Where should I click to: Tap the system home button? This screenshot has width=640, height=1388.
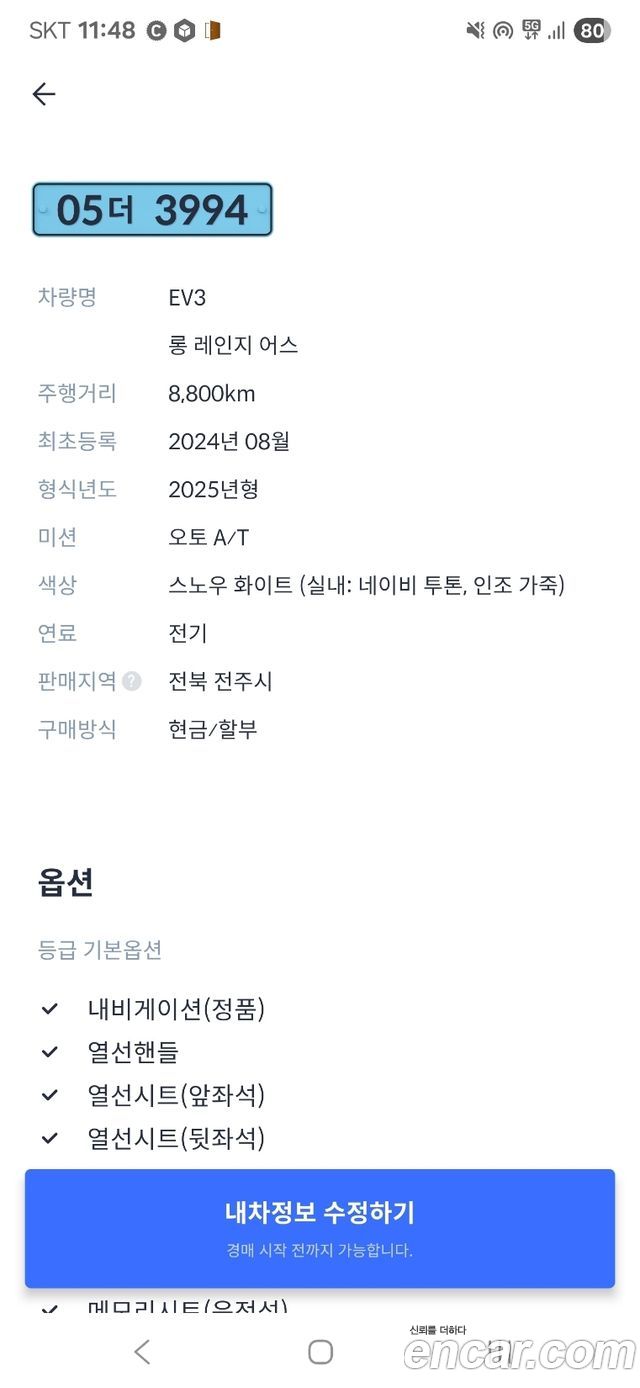pyautogui.click(x=320, y=1352)
